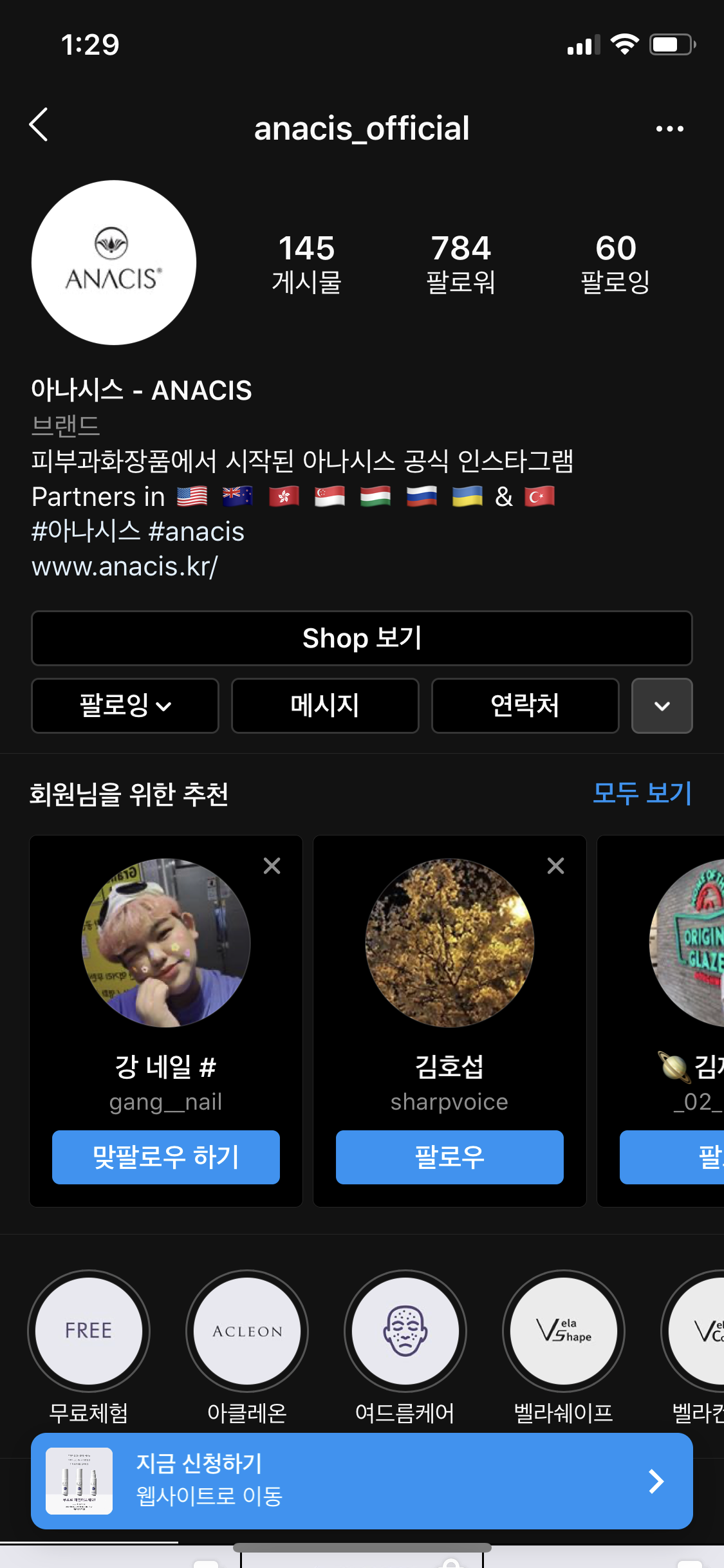
Task: View the 여드름케어 story highlight
Action: tap(405, 1330)
